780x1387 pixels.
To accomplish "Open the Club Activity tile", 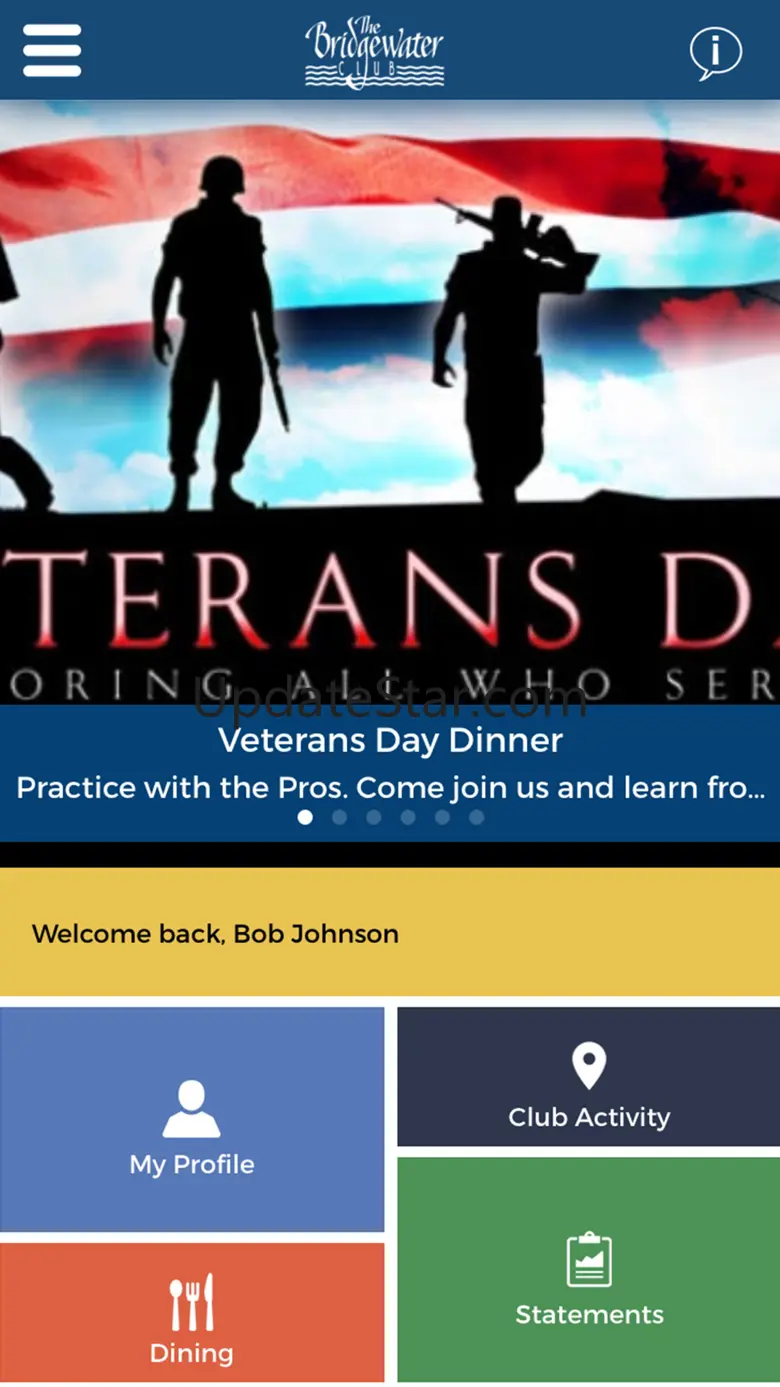I will (589, 1076).
